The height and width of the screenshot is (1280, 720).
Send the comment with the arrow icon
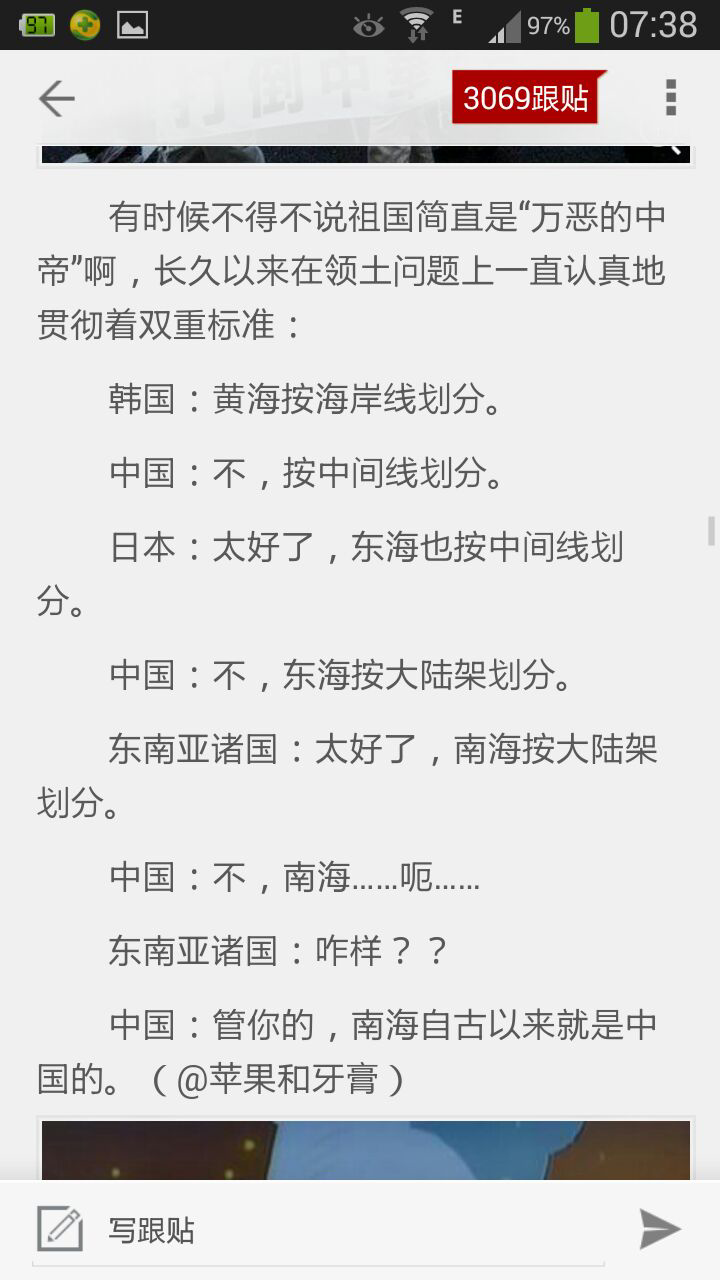click(660, 1230)
